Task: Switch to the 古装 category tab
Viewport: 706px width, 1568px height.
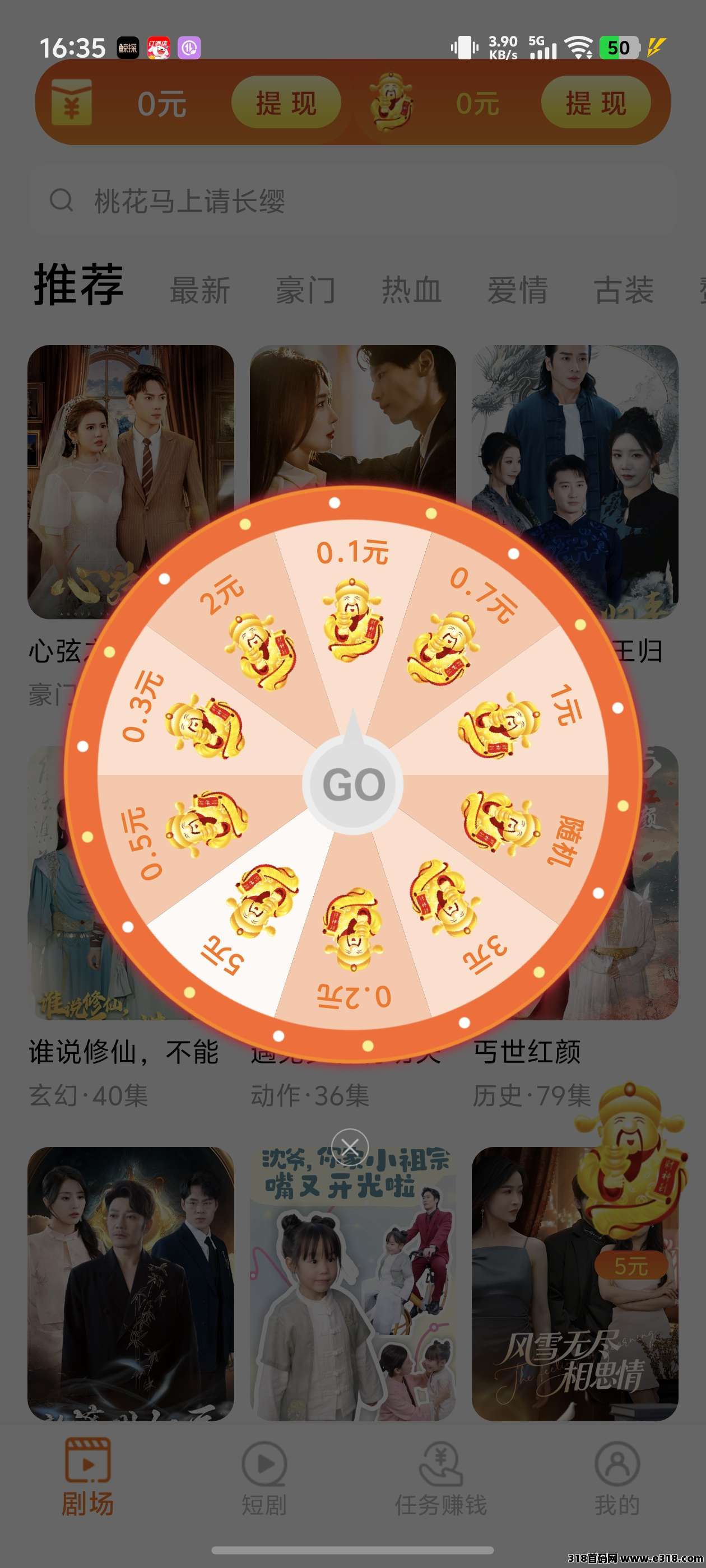Action: pyautogui.click(x=623, y=290)
